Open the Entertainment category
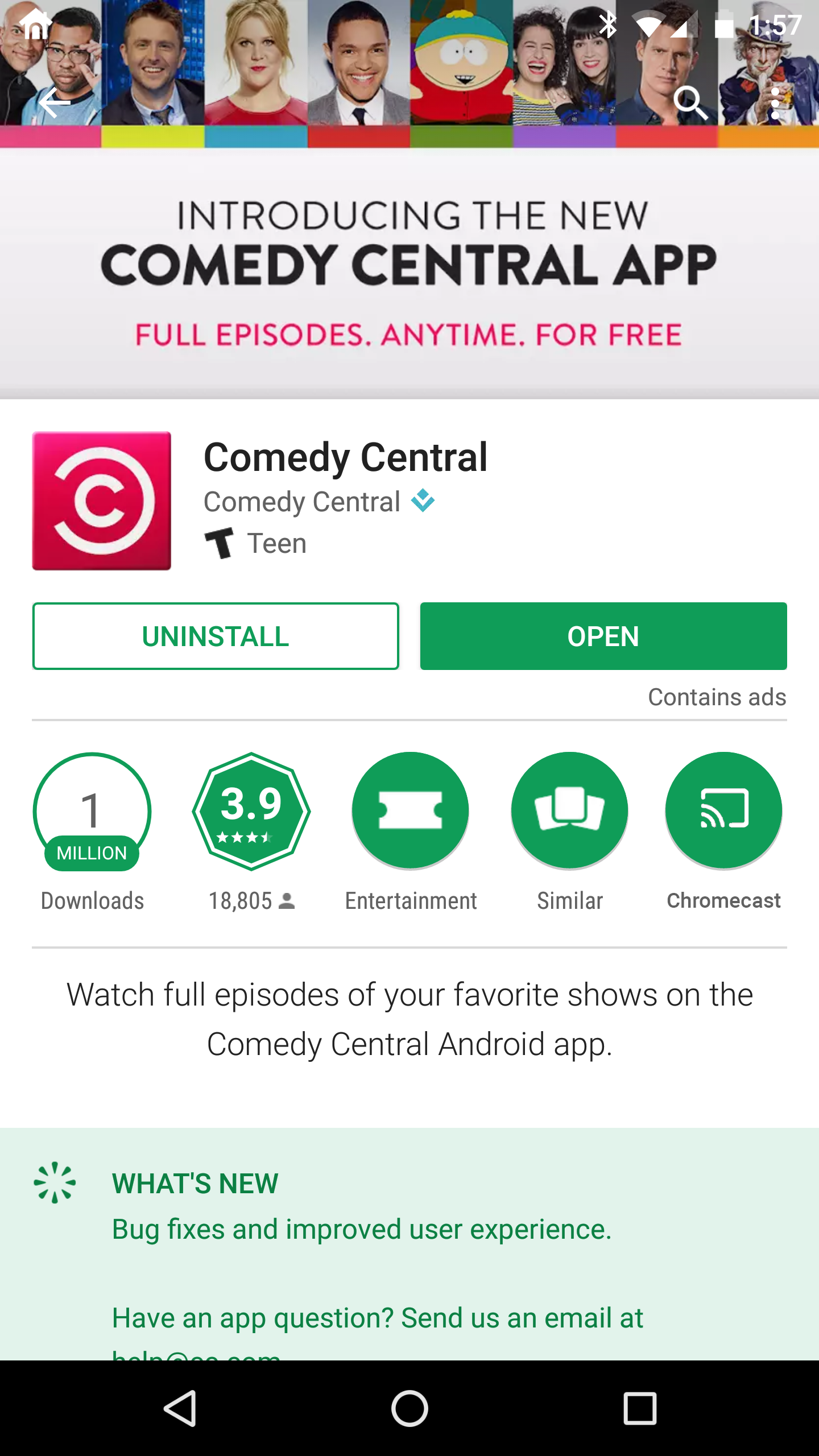This screenshot has height=1456, width=819. coord(411,810)
